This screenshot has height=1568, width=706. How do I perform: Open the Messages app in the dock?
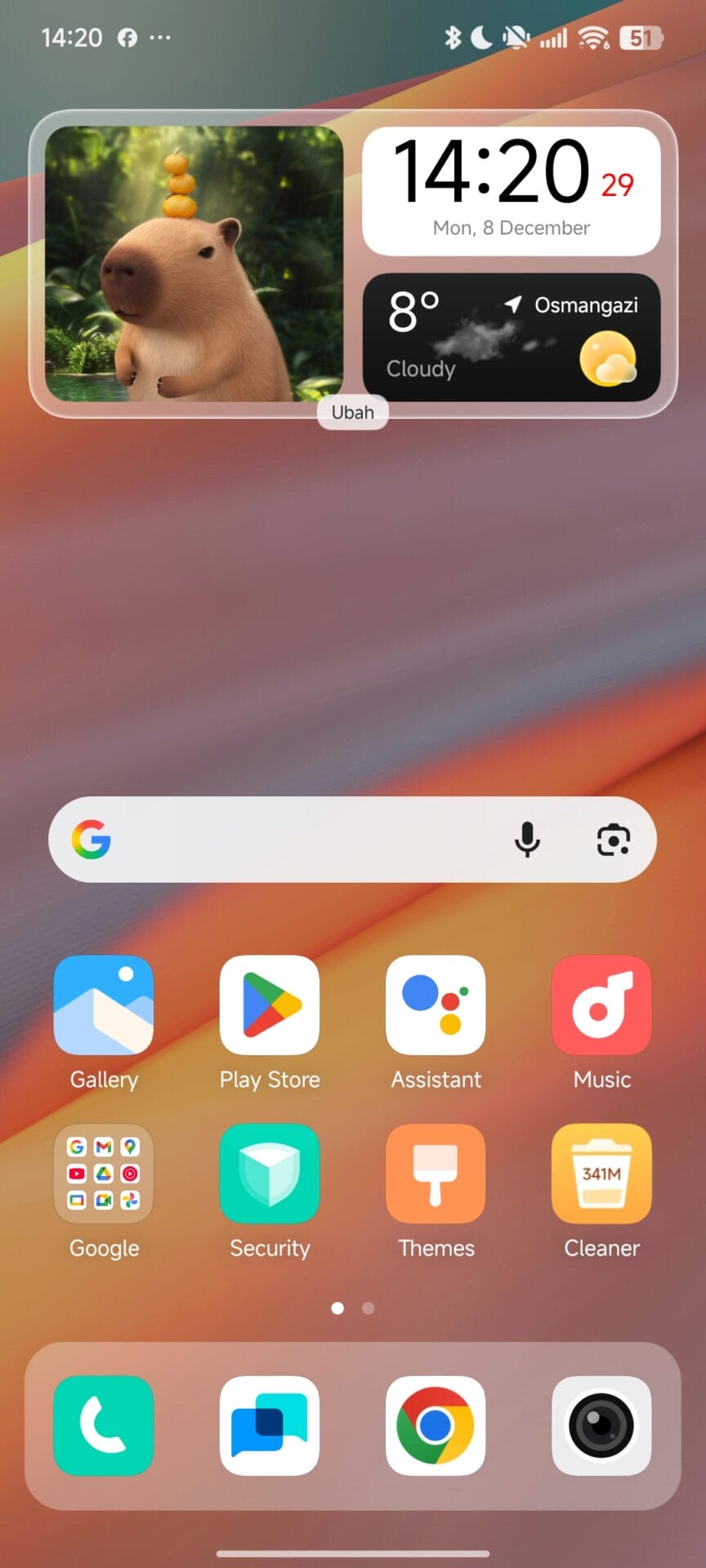(x=270, y=1426)
